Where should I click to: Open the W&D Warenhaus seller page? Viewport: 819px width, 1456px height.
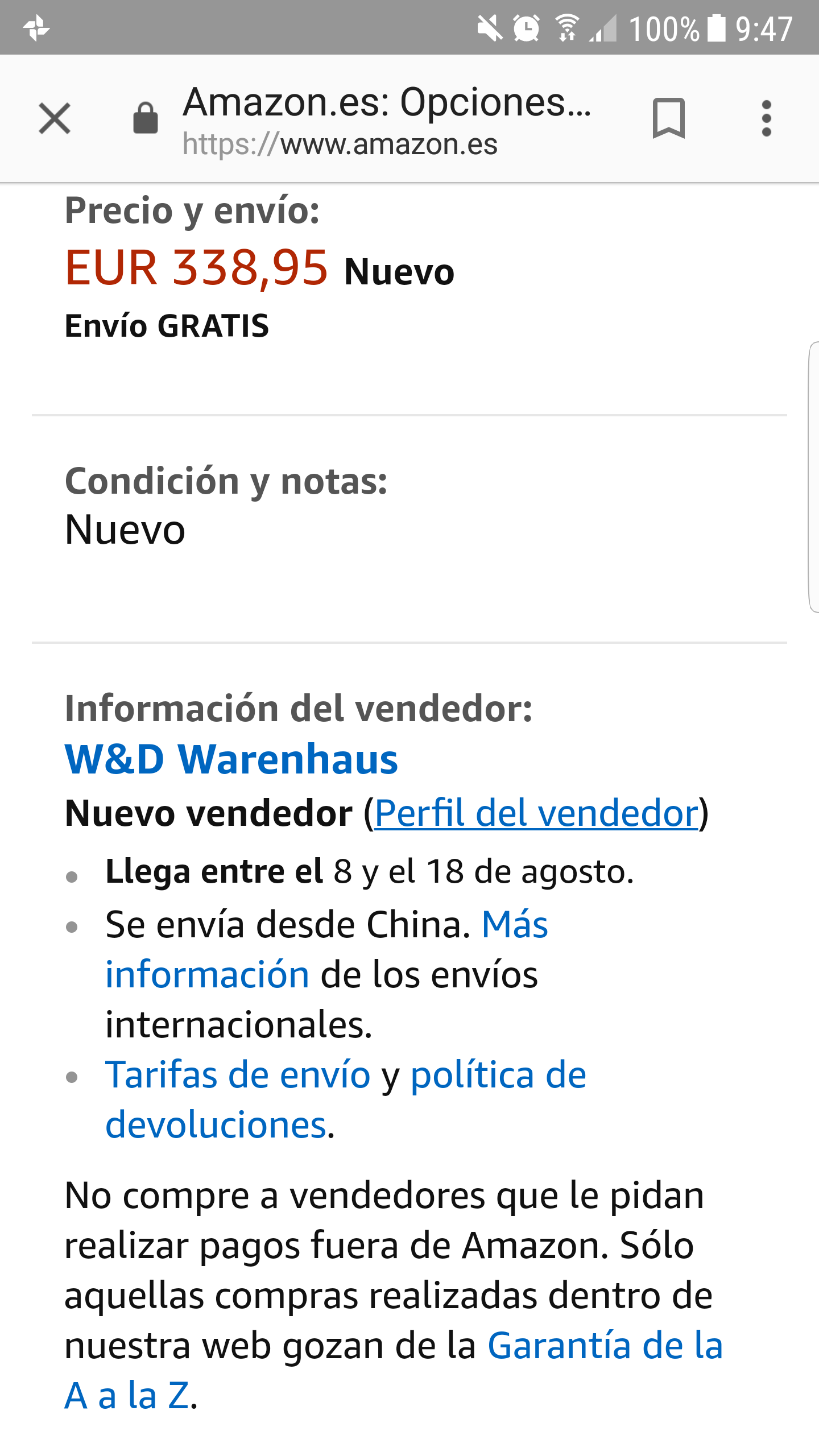(231, 759)
